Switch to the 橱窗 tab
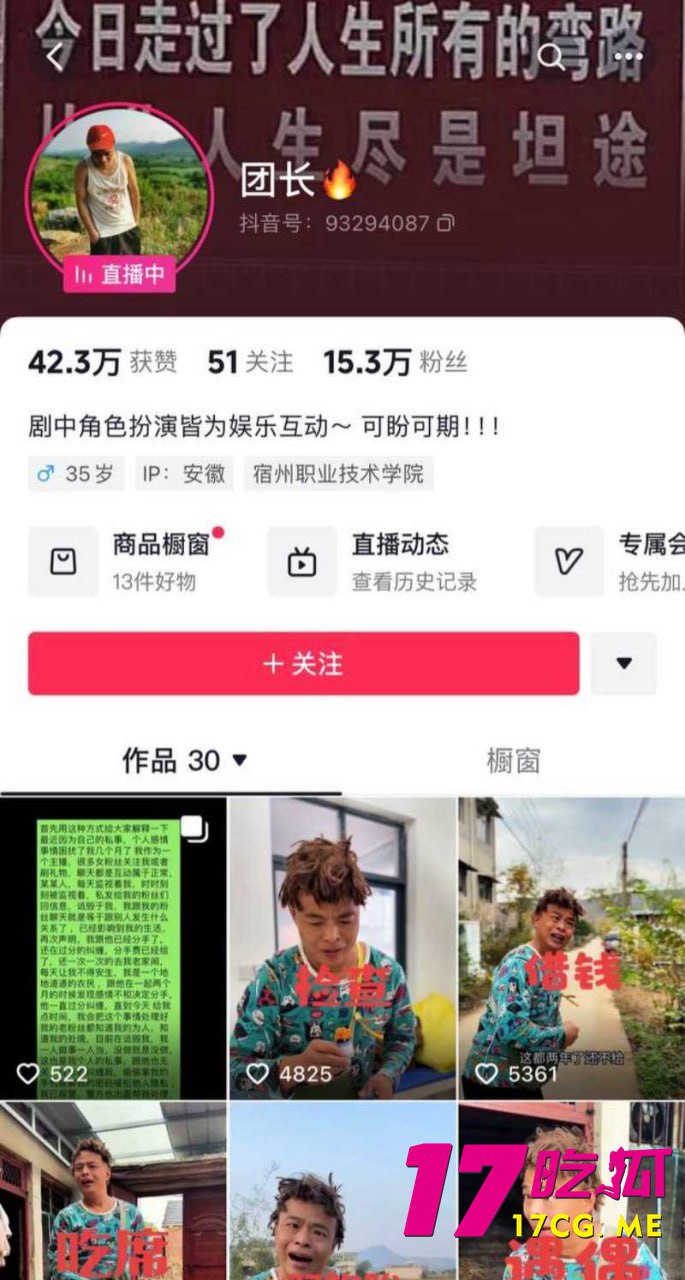The height and width of the screenshot is (1280, 685). click(513, 761)
